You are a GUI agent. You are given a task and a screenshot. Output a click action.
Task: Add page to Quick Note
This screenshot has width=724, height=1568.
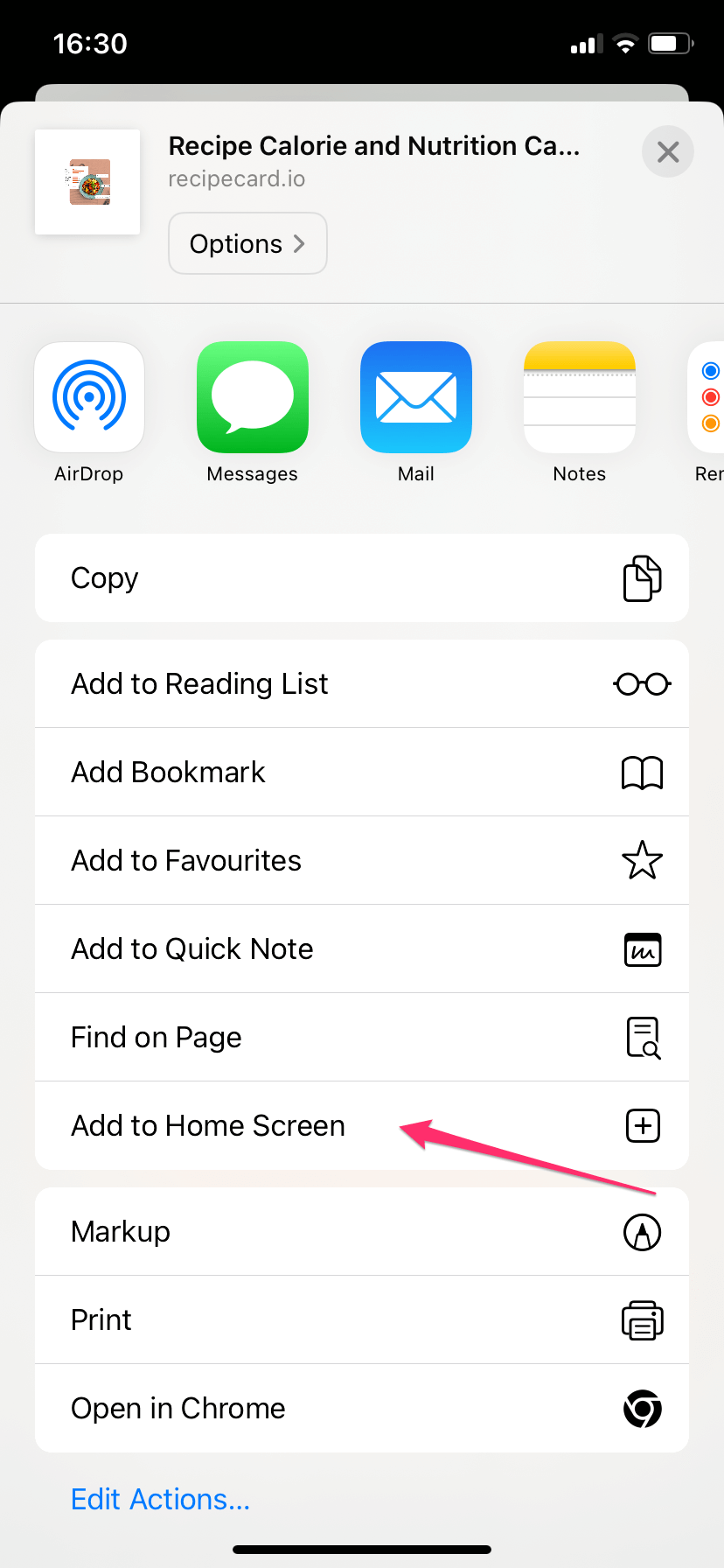tap(362, 949)
